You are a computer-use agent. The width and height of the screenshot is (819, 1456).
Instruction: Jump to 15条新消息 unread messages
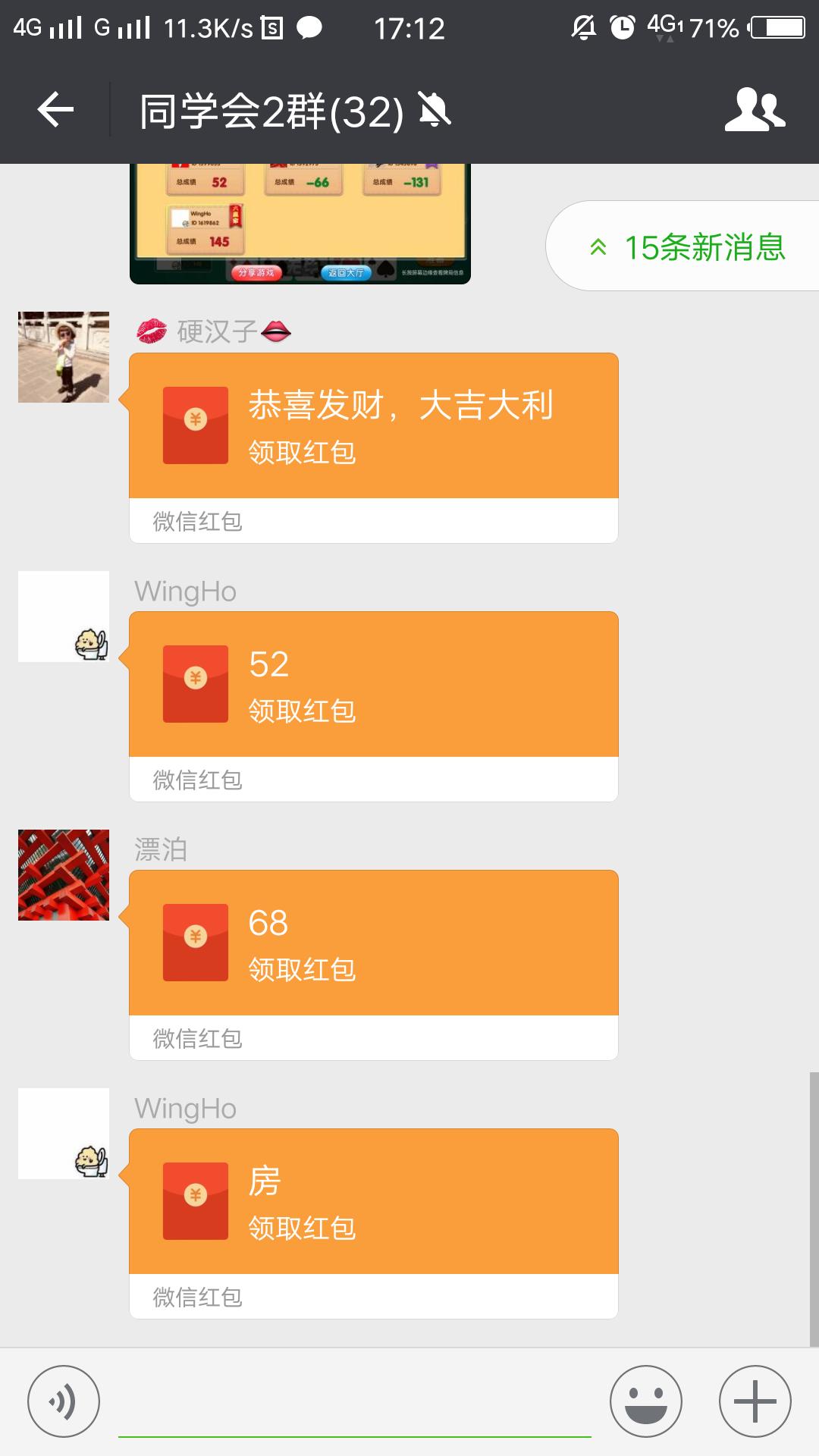tap(686, 247)
